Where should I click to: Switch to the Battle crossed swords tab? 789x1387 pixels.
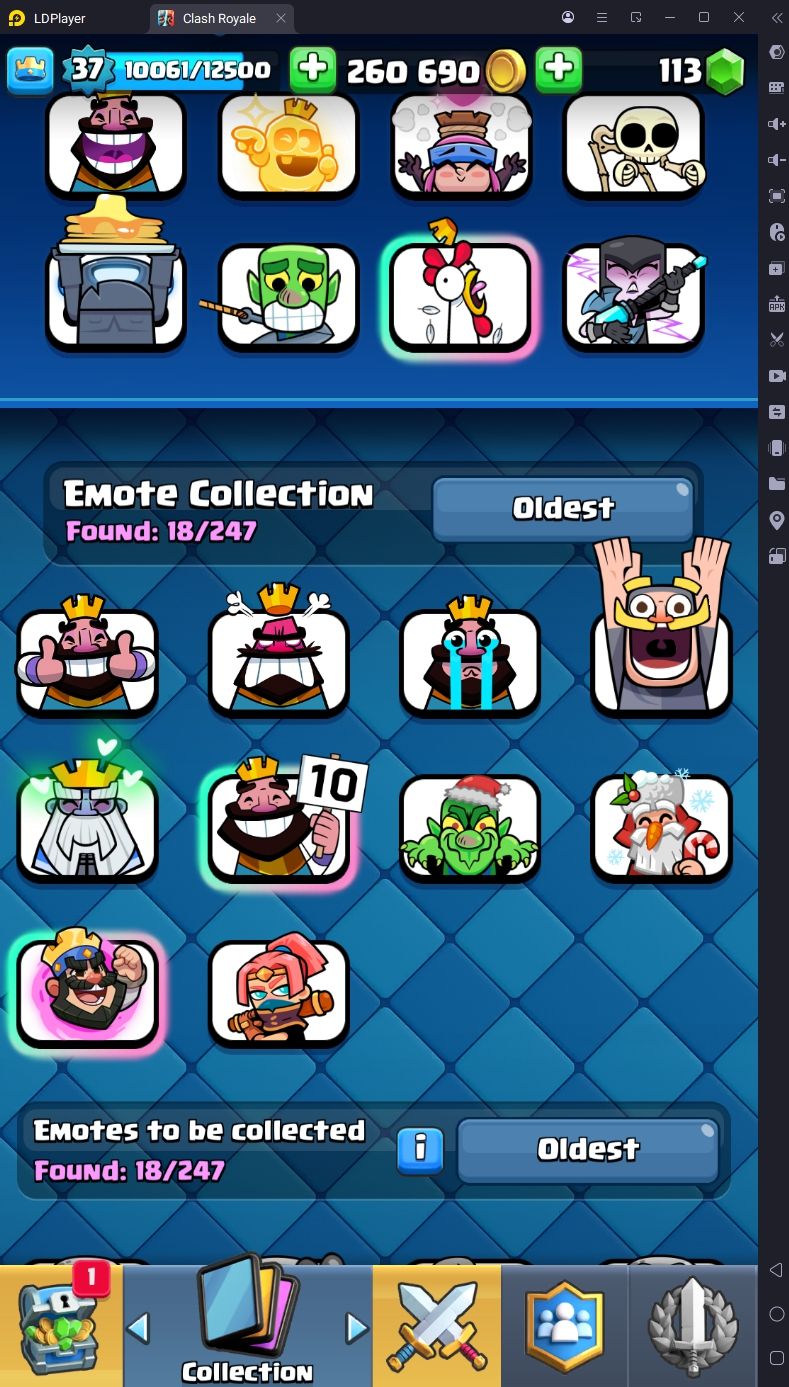[436, 1325]
